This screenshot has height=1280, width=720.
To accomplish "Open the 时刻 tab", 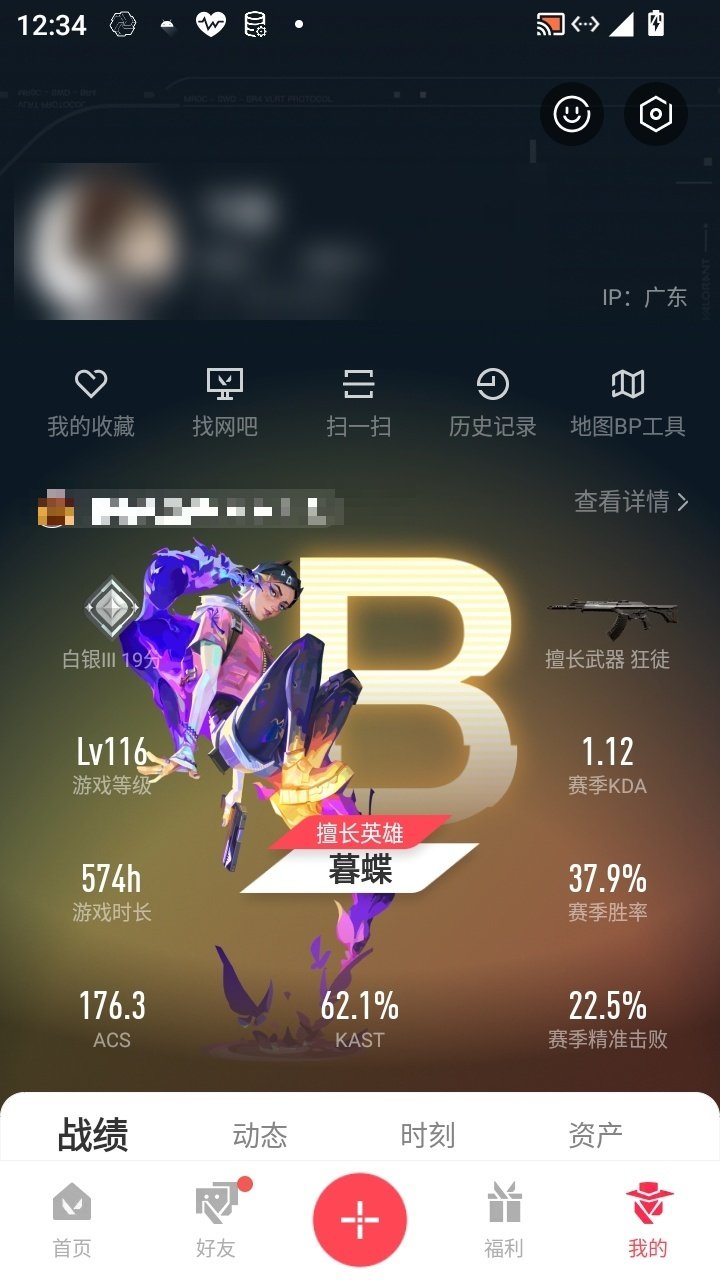I will click(x=428, y=1135).
